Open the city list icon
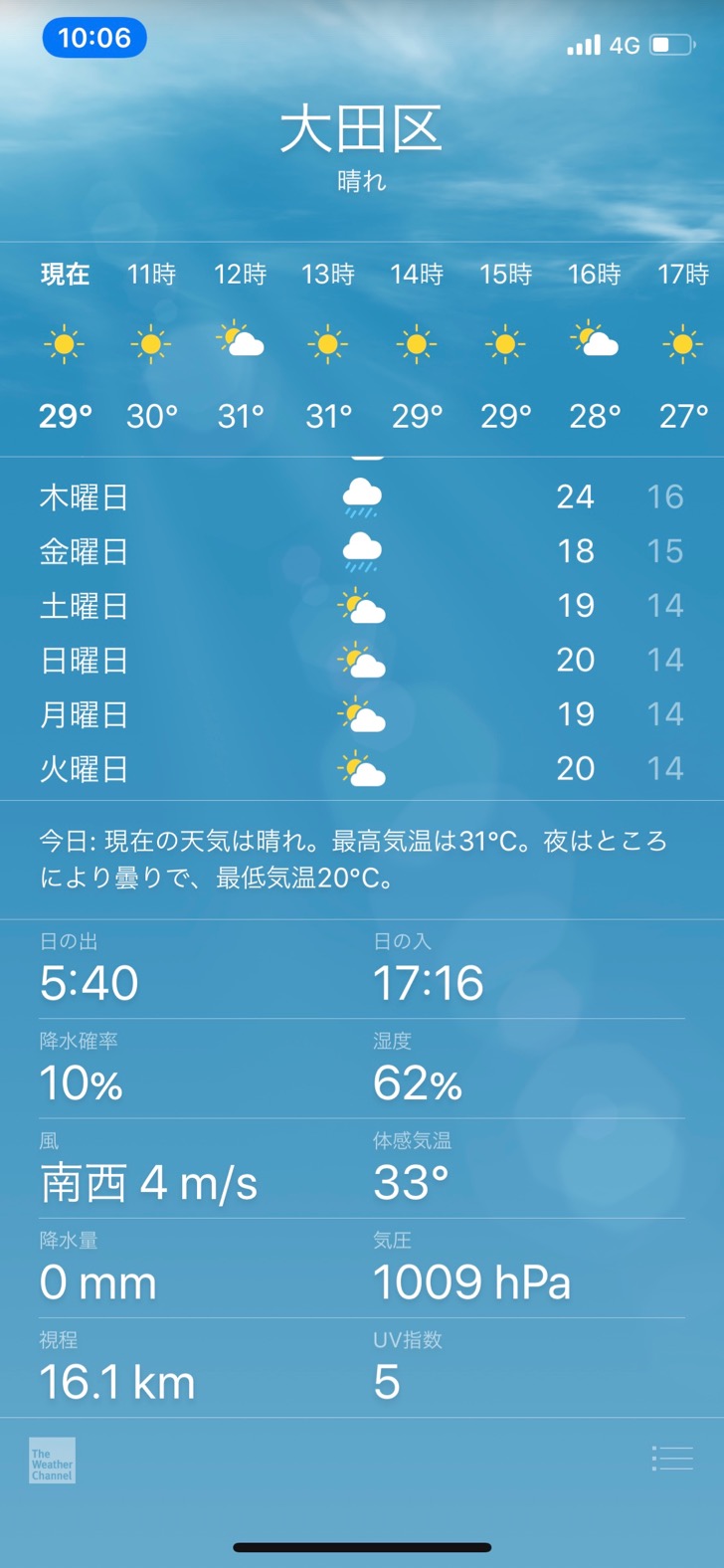724x1568 pixels. [x=672, y=1459]
